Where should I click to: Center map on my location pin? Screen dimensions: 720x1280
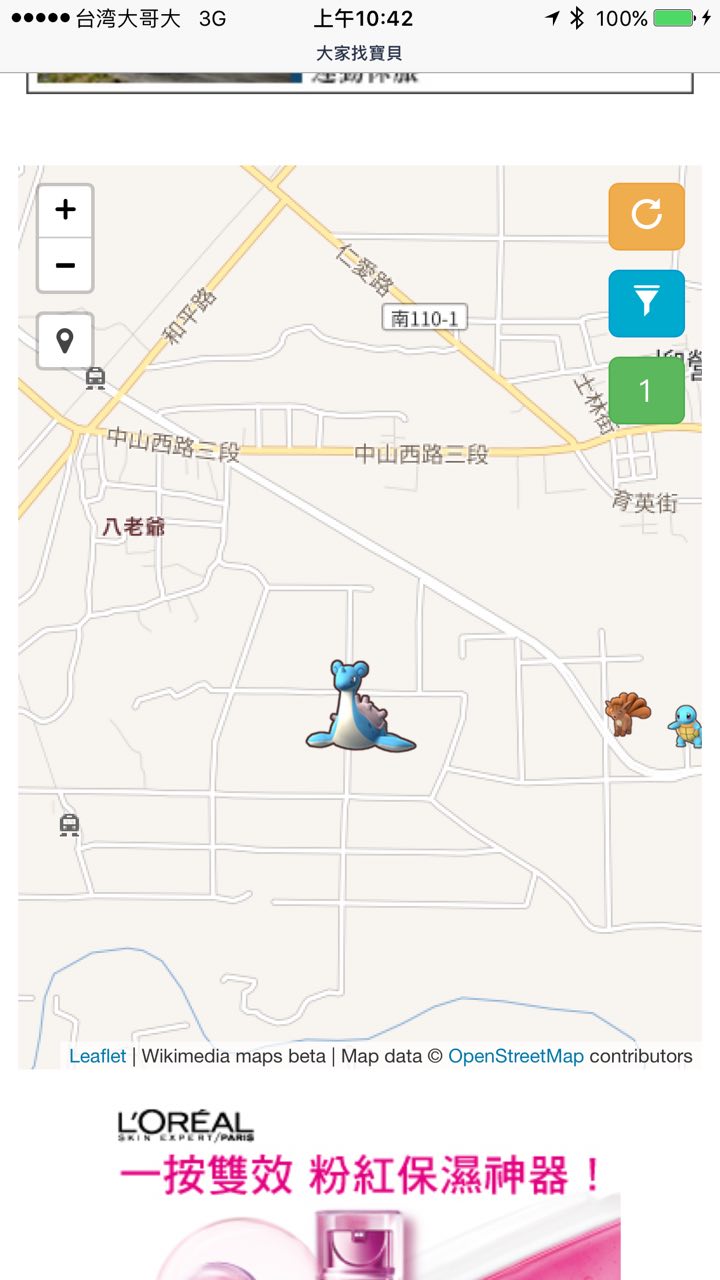(65, 341)
